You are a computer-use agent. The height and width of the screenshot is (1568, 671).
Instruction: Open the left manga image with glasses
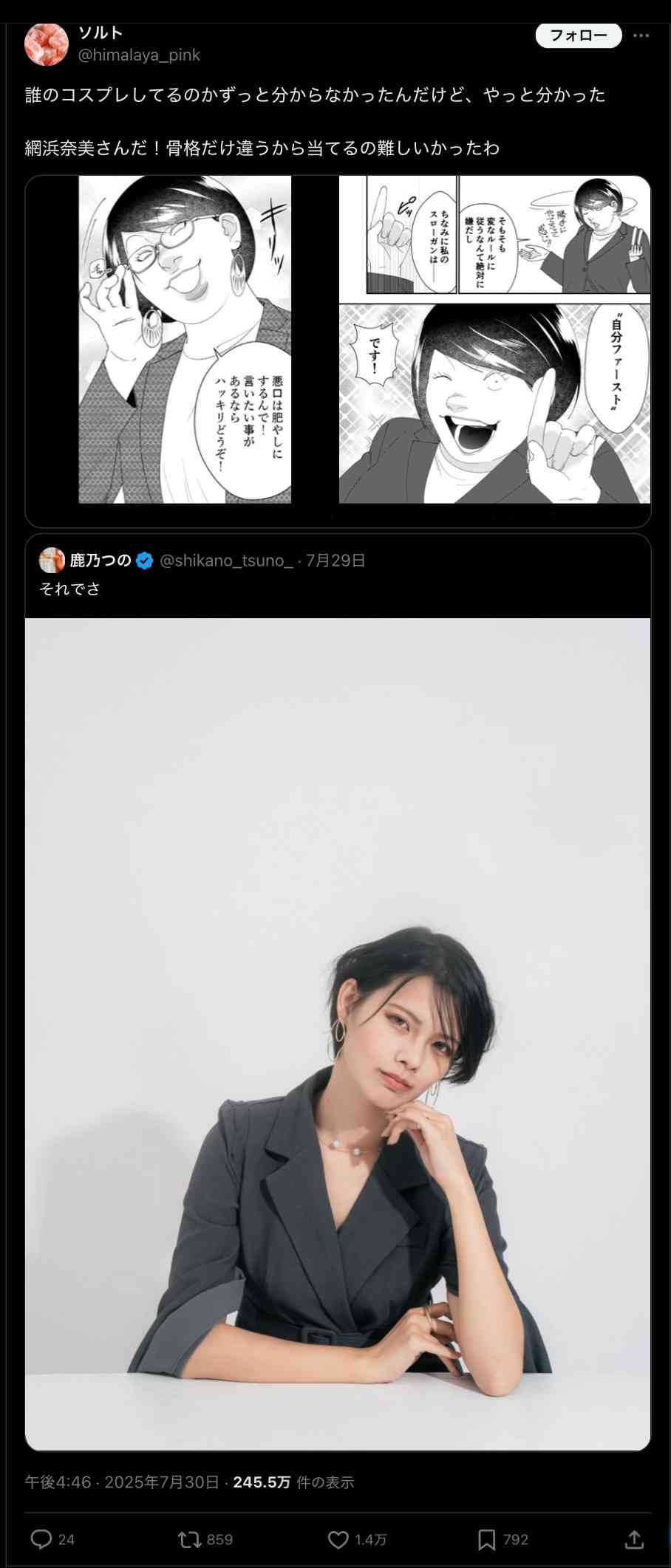(185, 340)
